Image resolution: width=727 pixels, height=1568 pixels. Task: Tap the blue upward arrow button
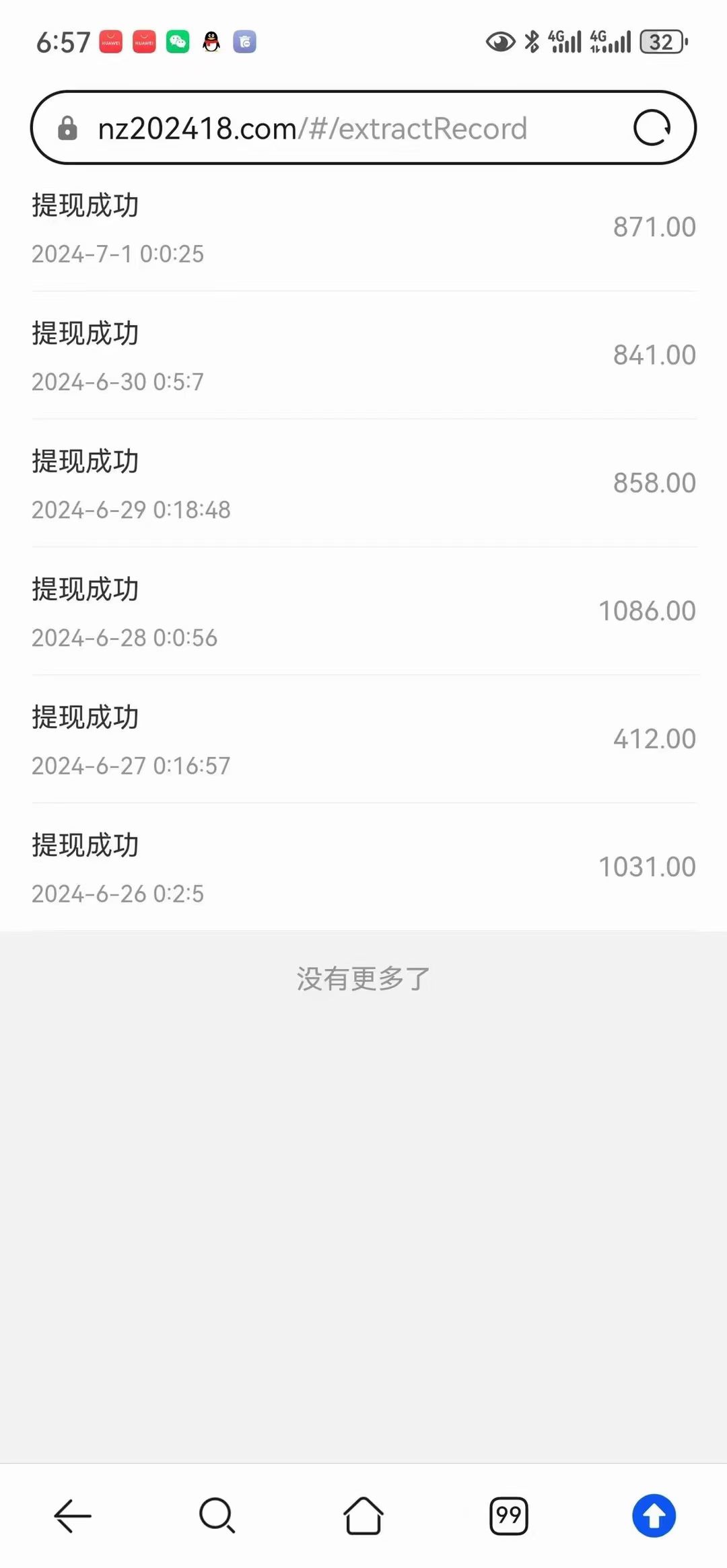click(x=654, y=1516)
